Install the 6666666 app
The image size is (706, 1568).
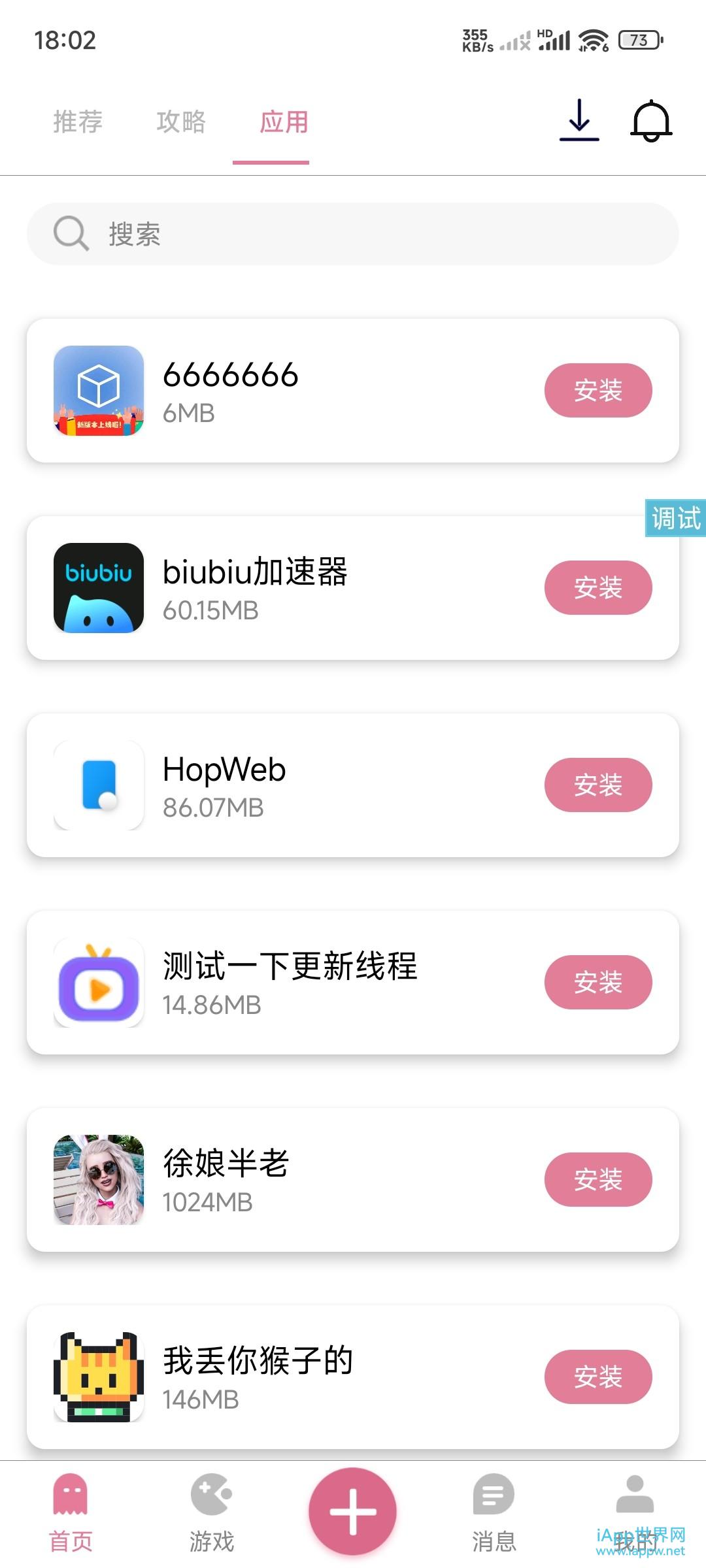click(598, 391)
